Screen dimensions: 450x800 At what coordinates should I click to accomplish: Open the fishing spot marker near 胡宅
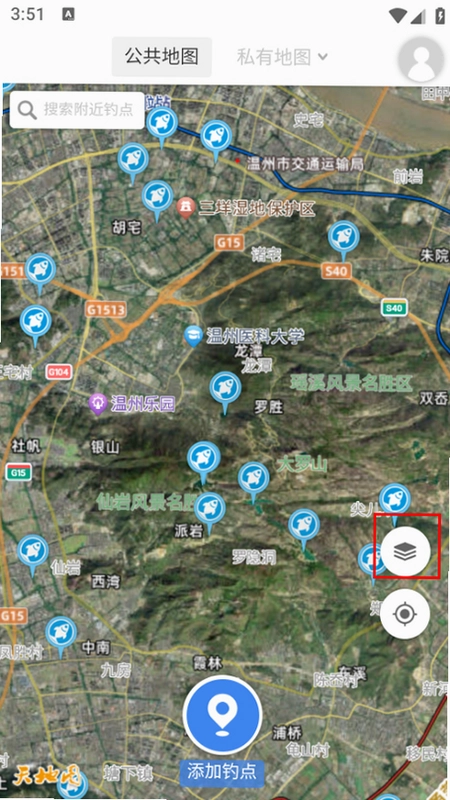tap(157, 200)
